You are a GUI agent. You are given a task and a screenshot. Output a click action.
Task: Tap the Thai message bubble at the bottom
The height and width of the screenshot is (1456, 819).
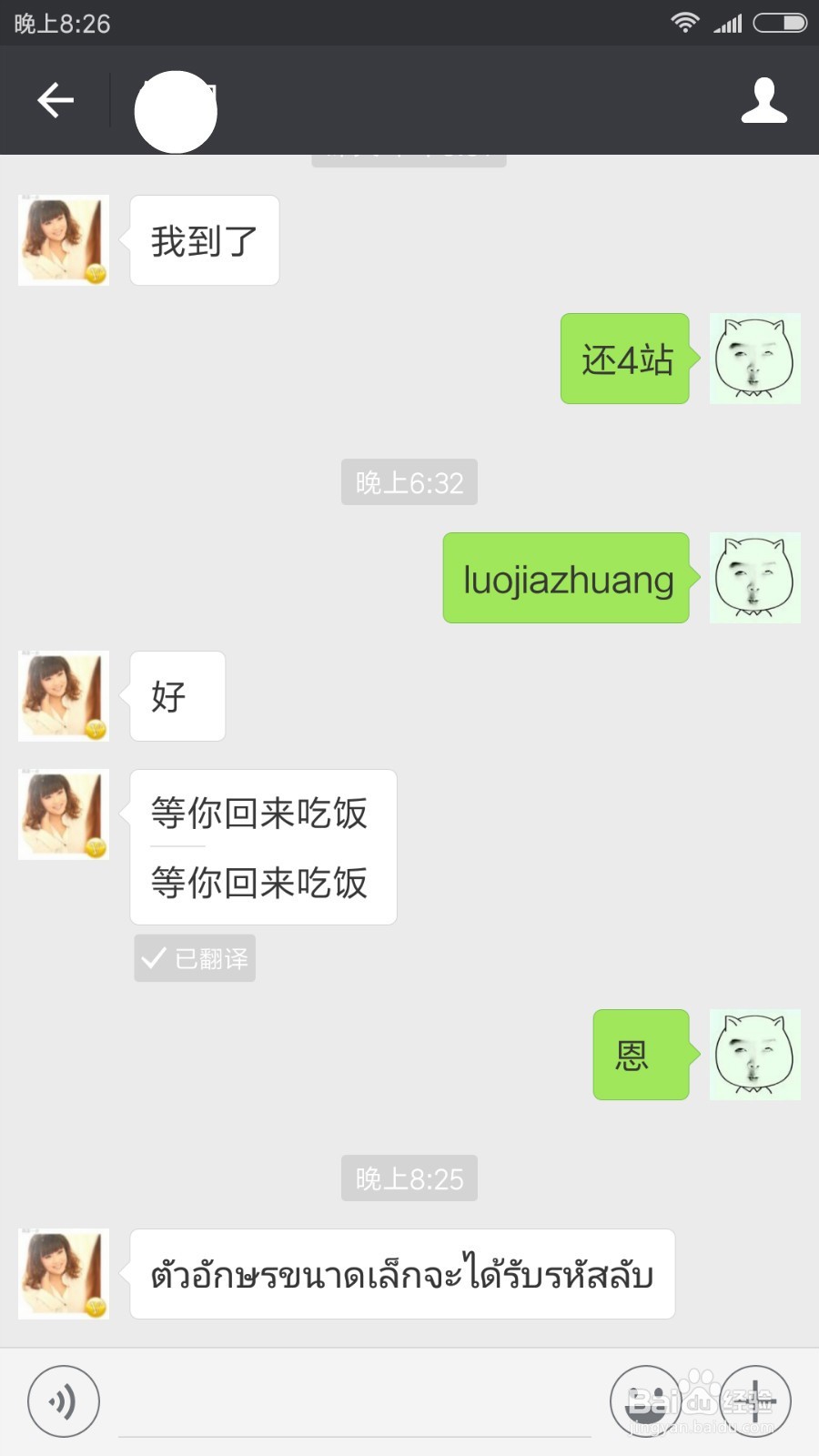(x=400, y=1275)
